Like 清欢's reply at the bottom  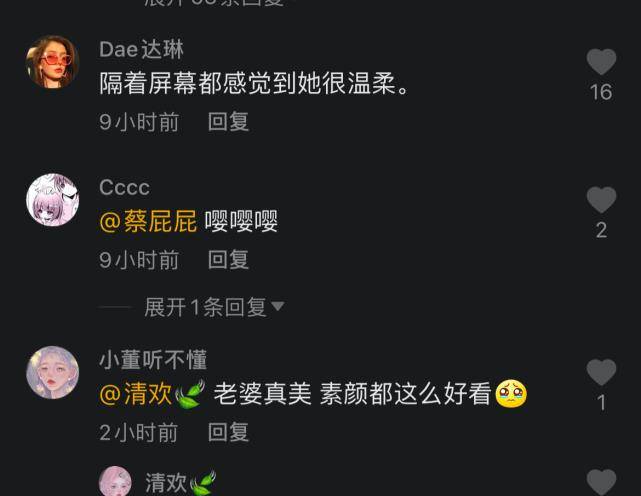[x=601, y=482]
